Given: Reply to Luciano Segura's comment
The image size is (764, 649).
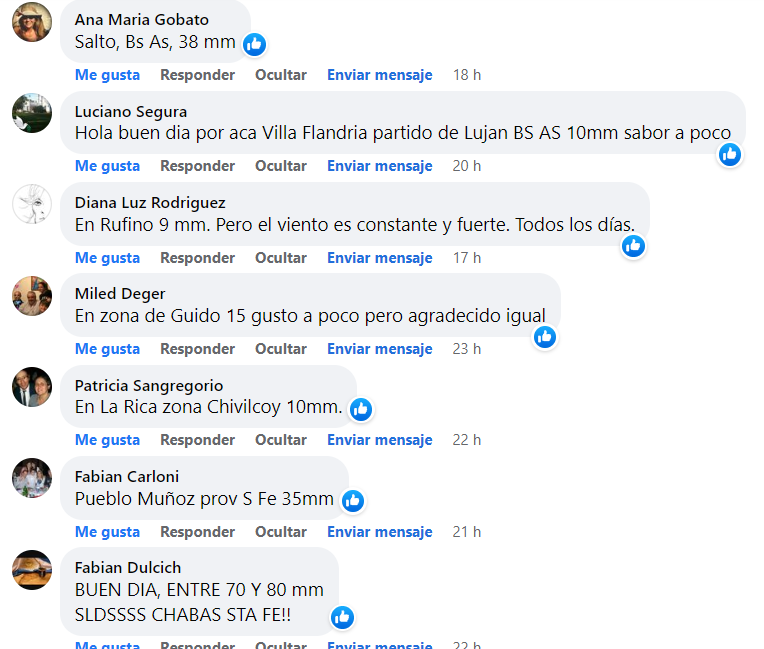Looking at the screenshot, I should (x=197, y=166).
